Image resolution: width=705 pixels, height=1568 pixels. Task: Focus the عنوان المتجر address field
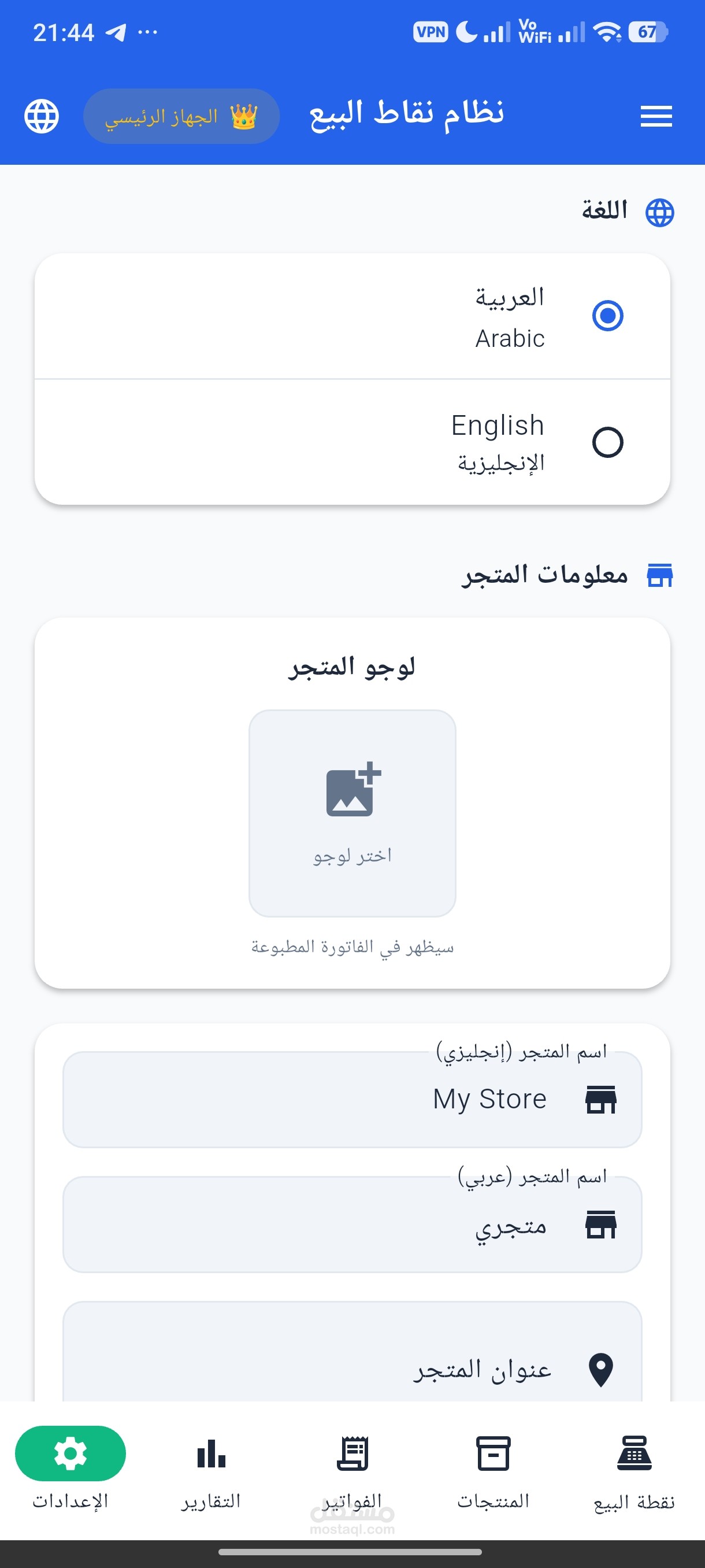point(352,1369)
